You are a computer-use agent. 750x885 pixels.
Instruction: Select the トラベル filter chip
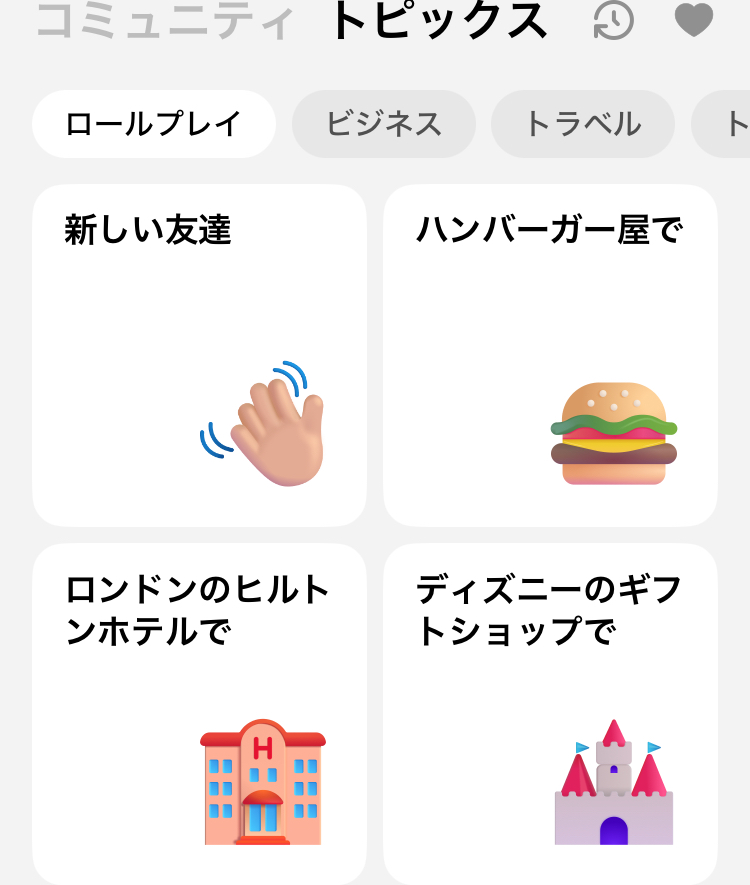pos(582,123)
